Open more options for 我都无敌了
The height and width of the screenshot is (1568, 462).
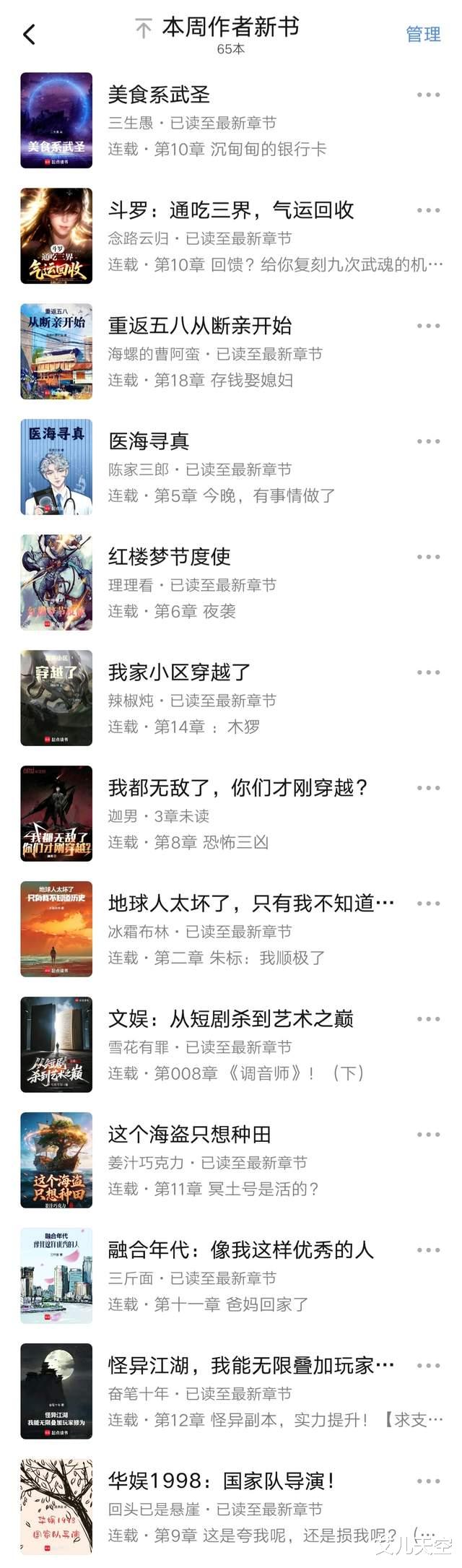(428, 788)
